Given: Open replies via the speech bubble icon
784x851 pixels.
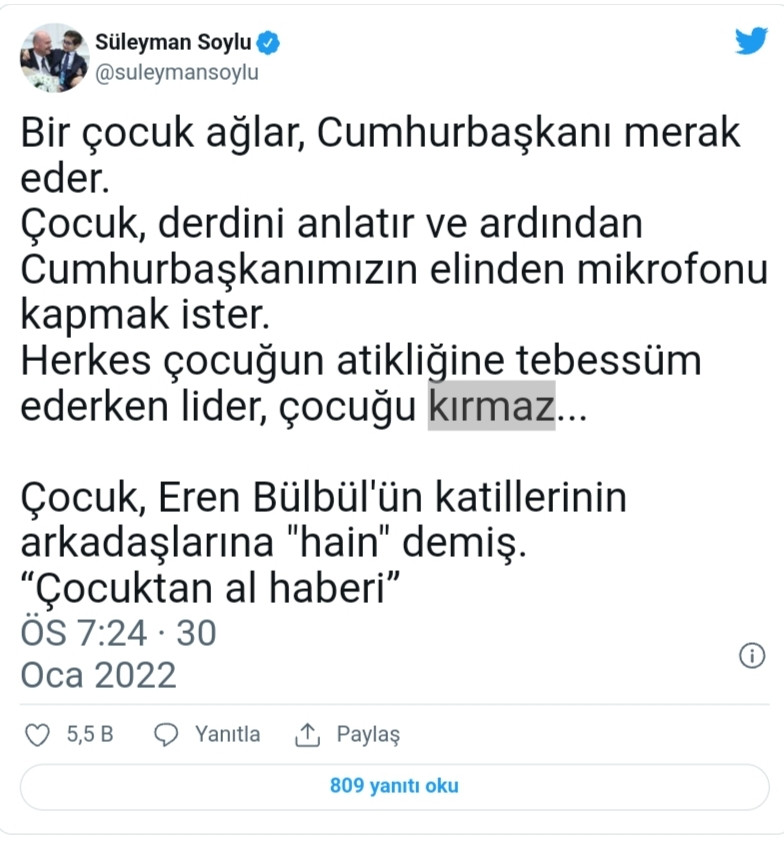Looking at the screenshot, I should [x=166, y=733].
